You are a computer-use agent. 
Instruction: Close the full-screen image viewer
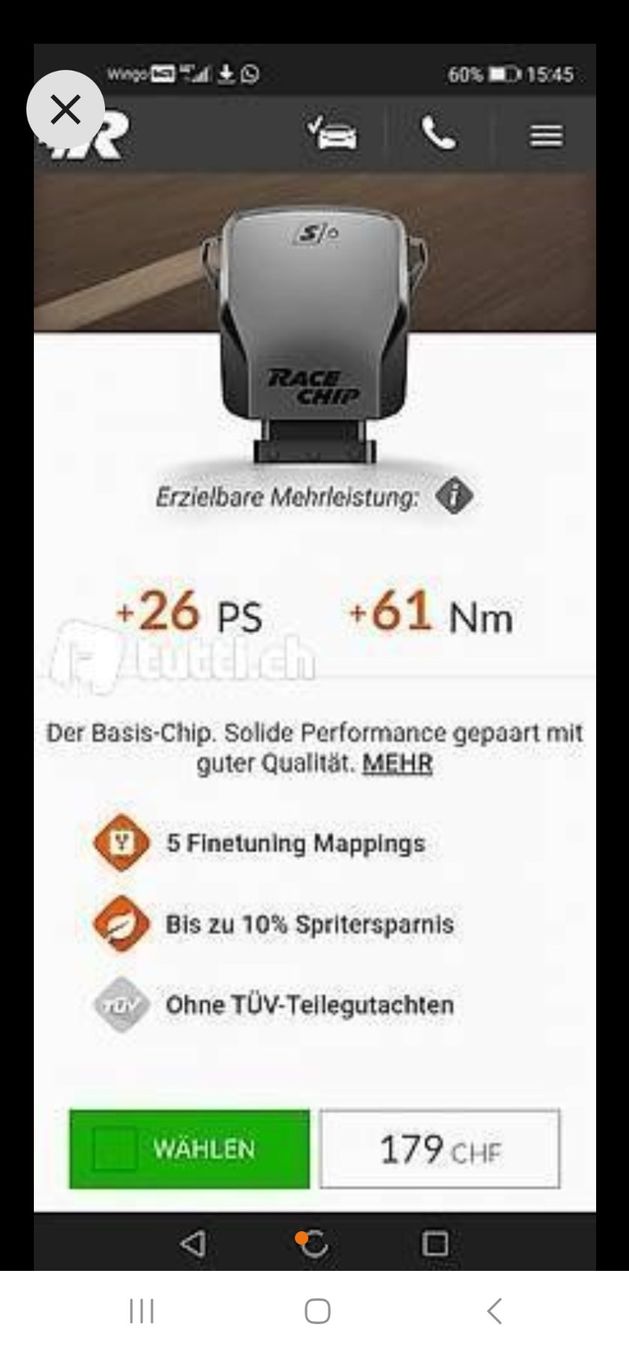65,110
